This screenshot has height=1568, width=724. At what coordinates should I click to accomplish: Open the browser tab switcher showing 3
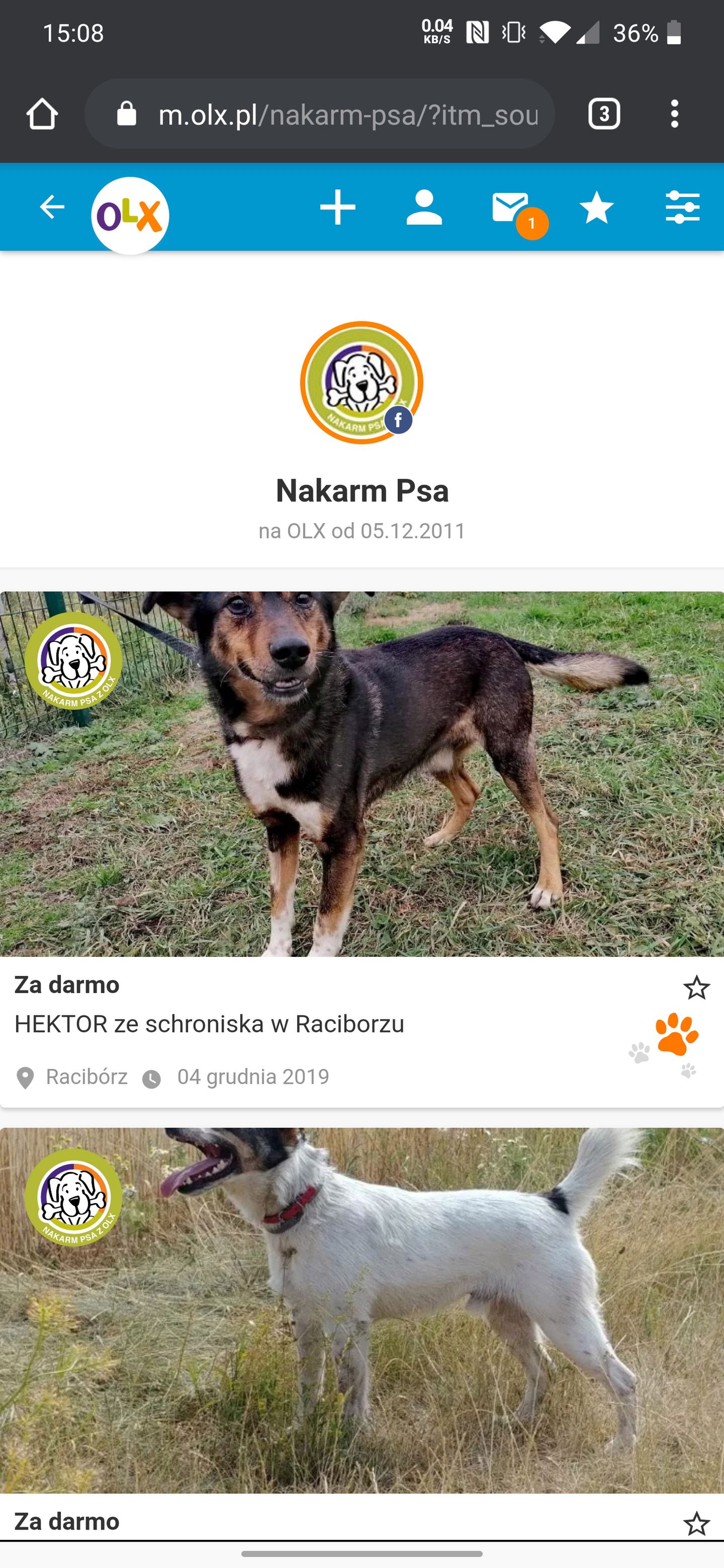pyautogui.click(x=604, y=114)
